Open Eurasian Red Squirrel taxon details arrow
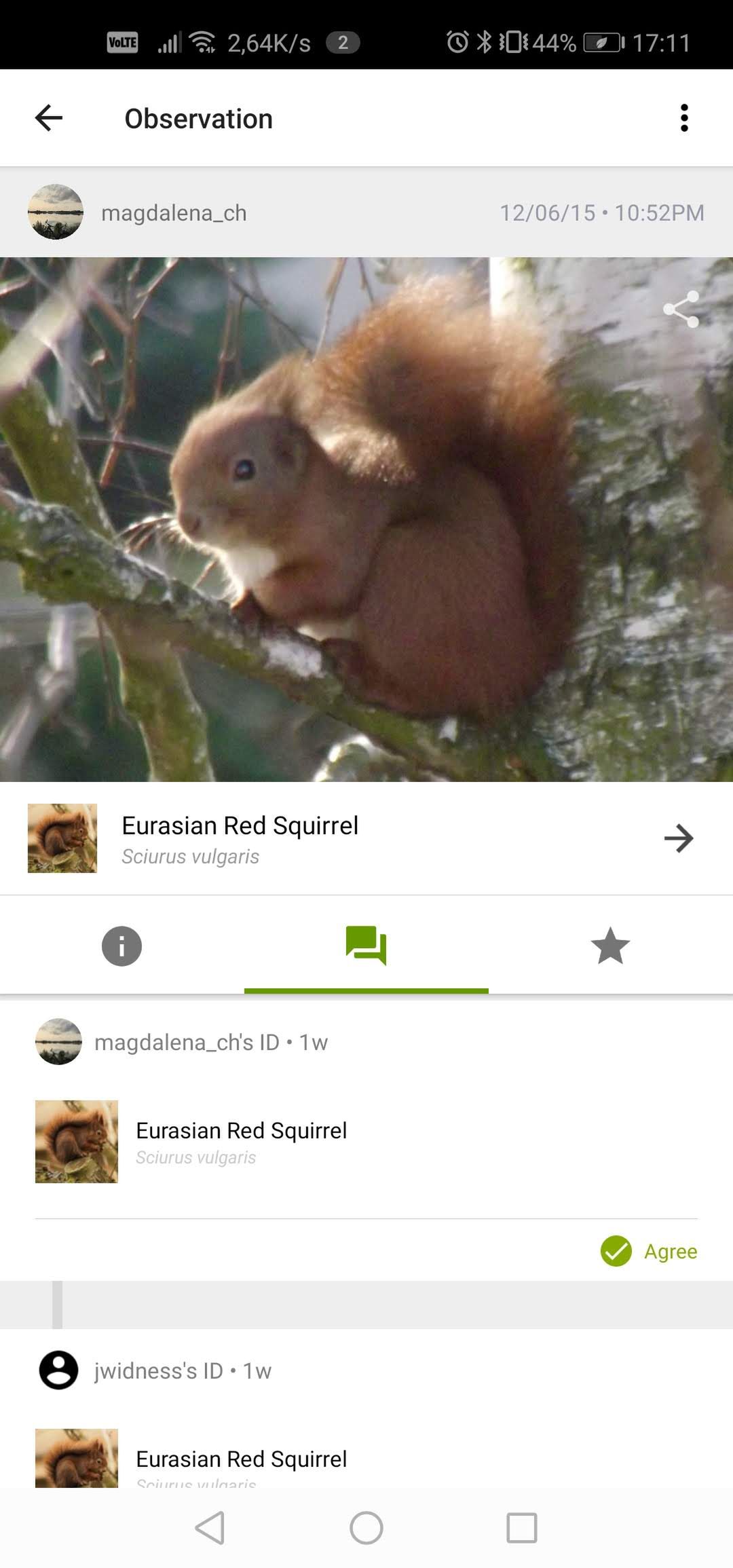Screen dimensions: 733x1568 coord(679,838)
